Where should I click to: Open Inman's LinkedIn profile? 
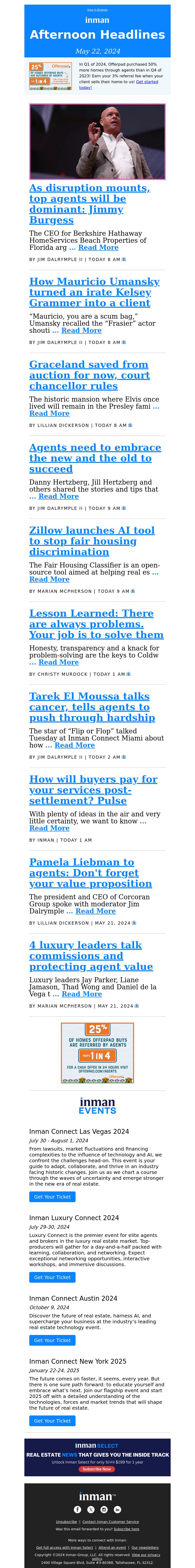point(117,1510)
